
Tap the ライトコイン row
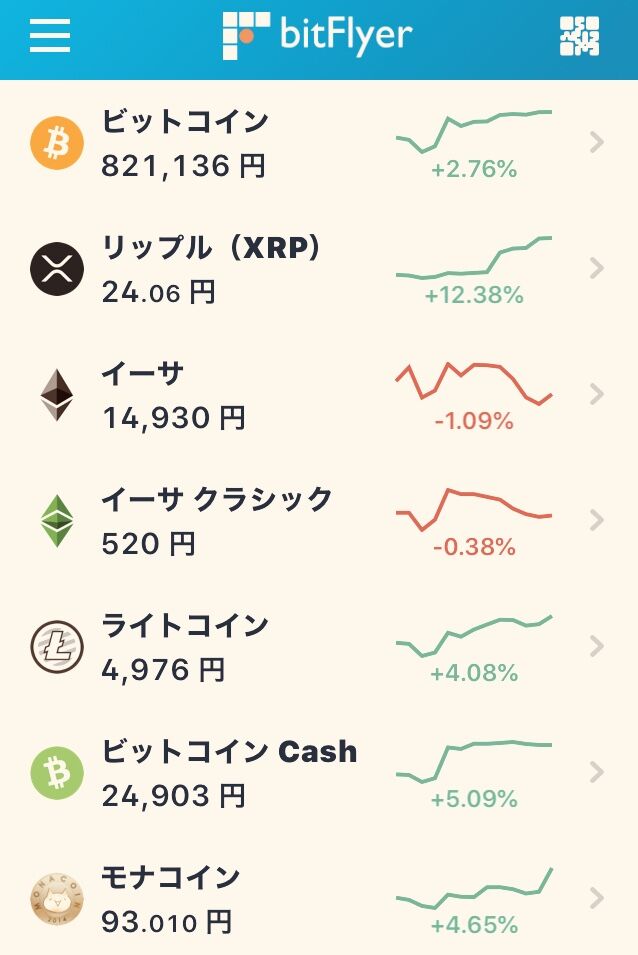tap(318, 647)
